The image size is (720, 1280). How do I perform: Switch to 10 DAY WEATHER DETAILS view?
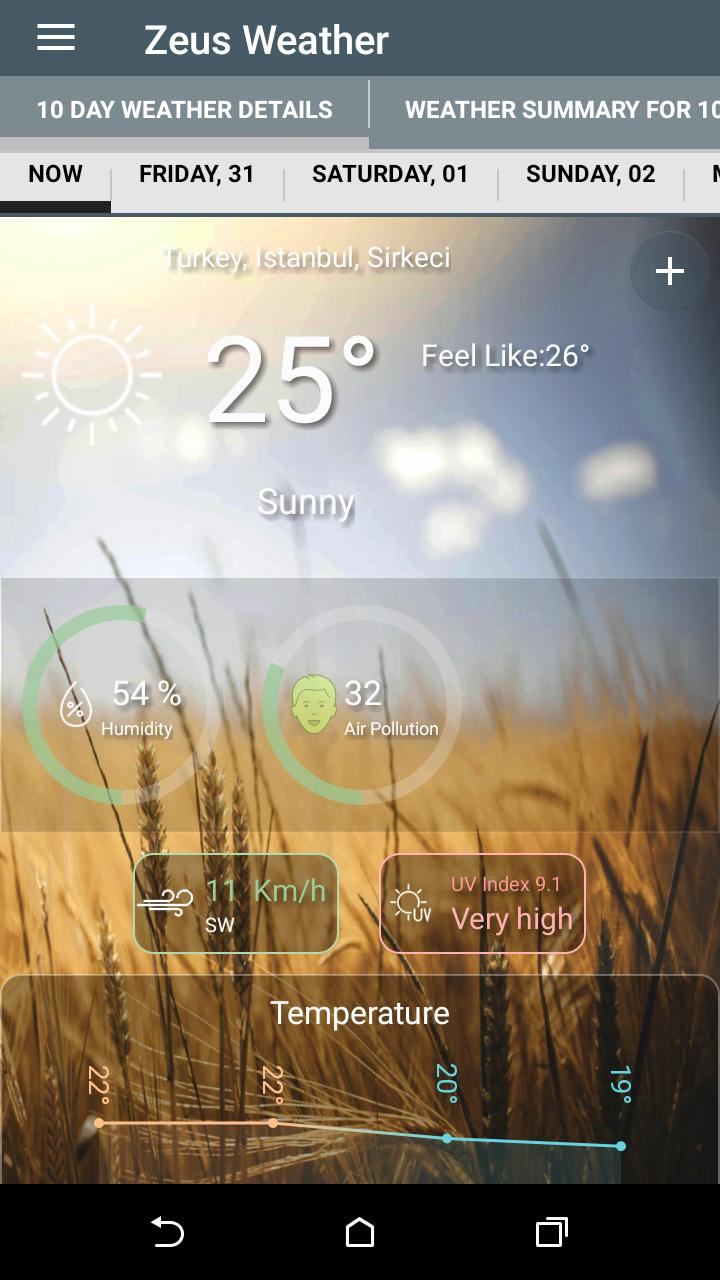(183, 108)
